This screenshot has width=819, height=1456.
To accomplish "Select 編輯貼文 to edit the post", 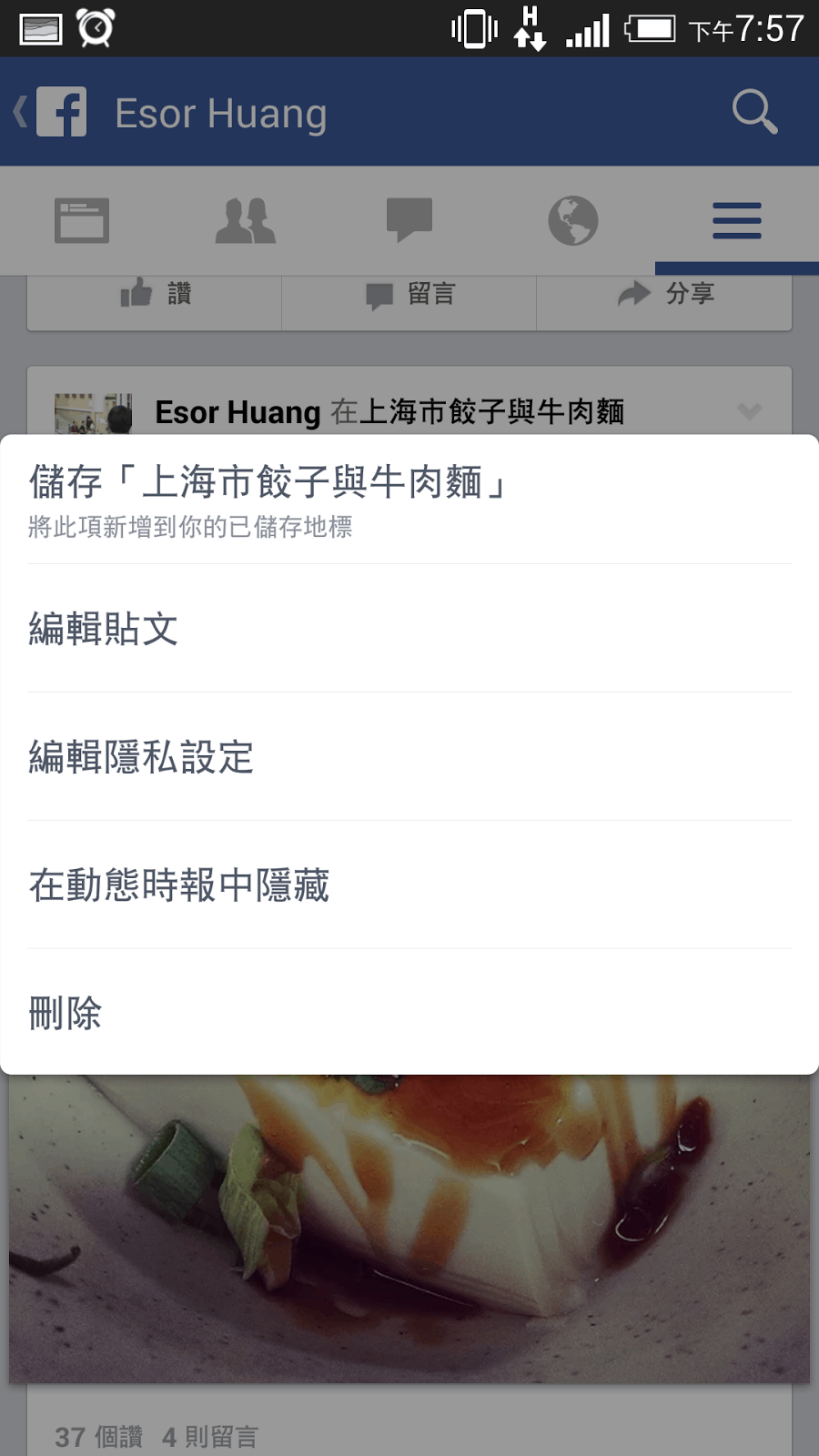I will point(409,629).
